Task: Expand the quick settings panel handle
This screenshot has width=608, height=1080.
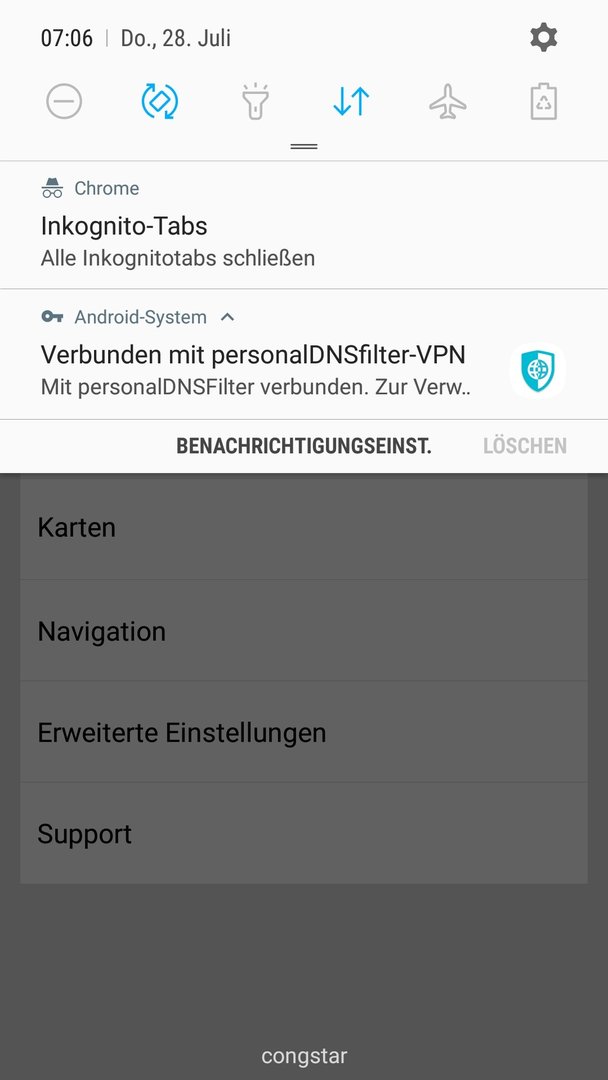Action: point(304,146)
